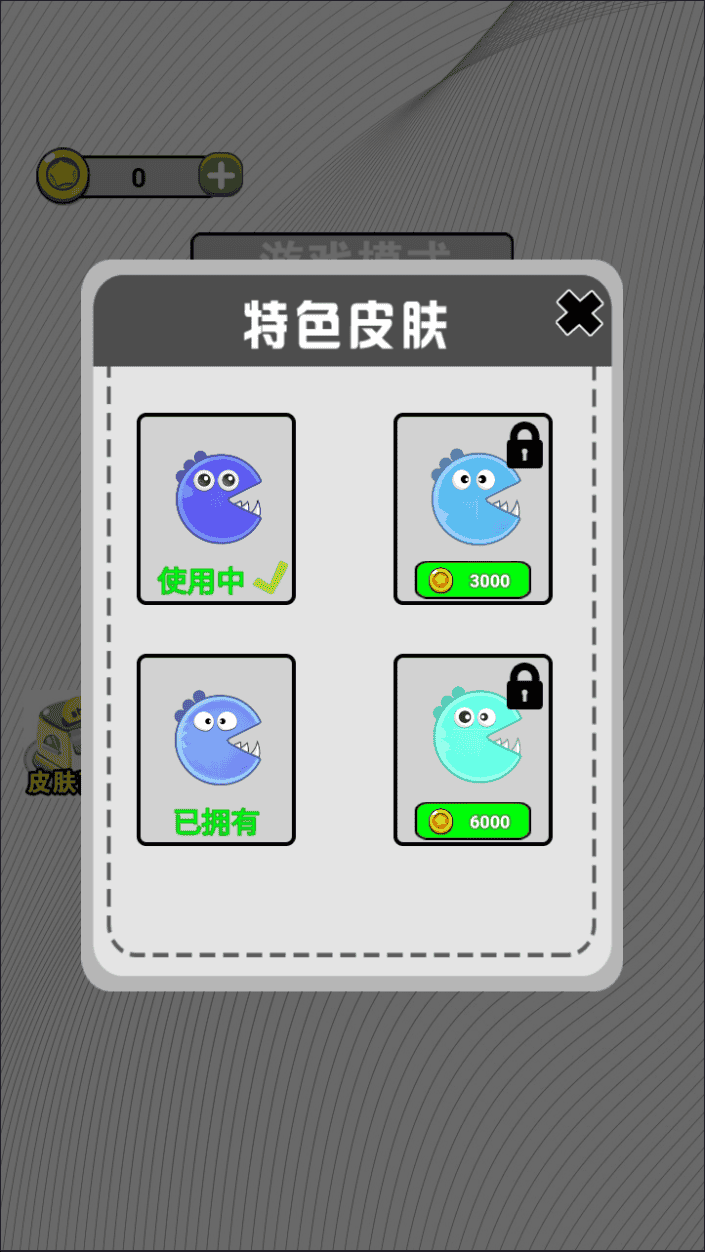
Task: Select the purple skin marked 使用中
Action: tap(216, 508)
